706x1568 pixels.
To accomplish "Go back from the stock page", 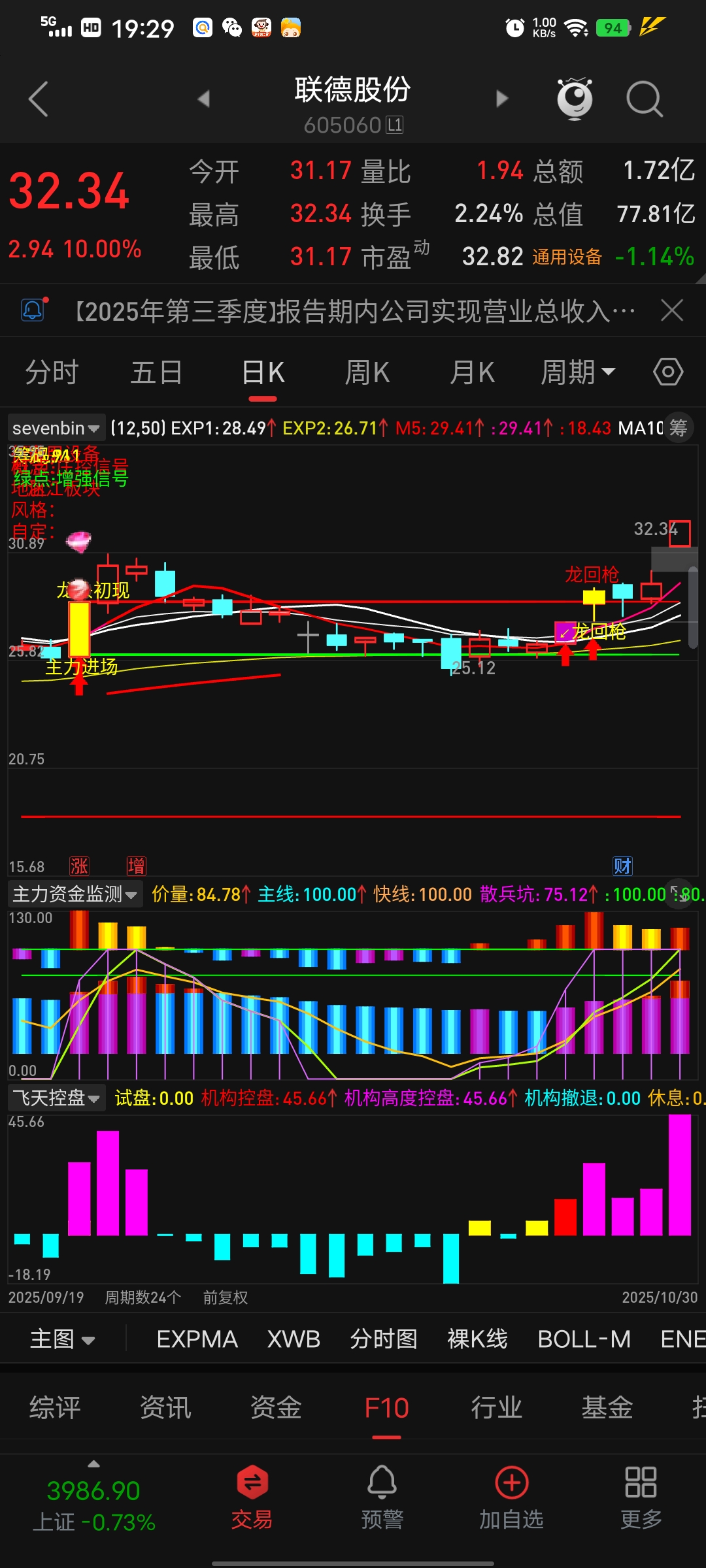I will [39, 99].
